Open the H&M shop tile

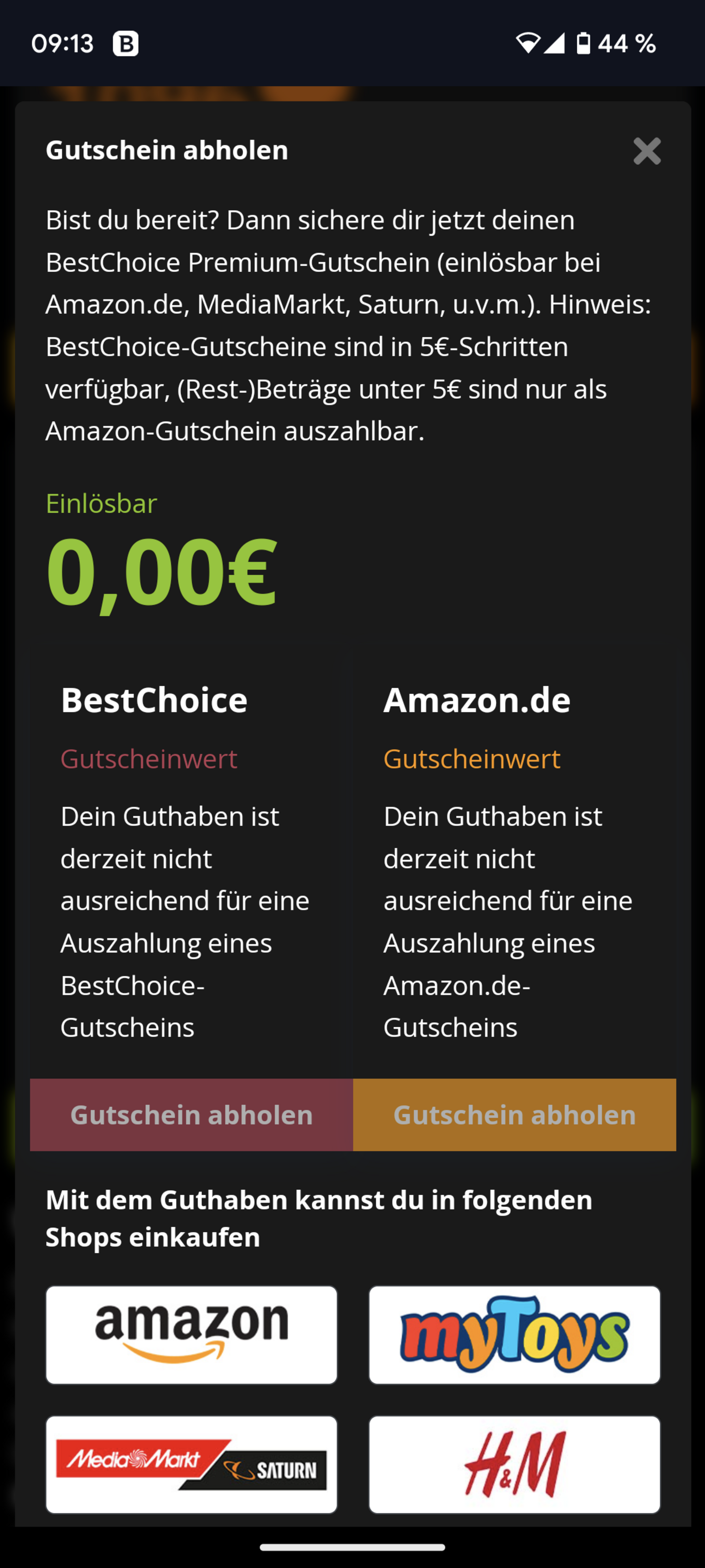(515, 1465)
